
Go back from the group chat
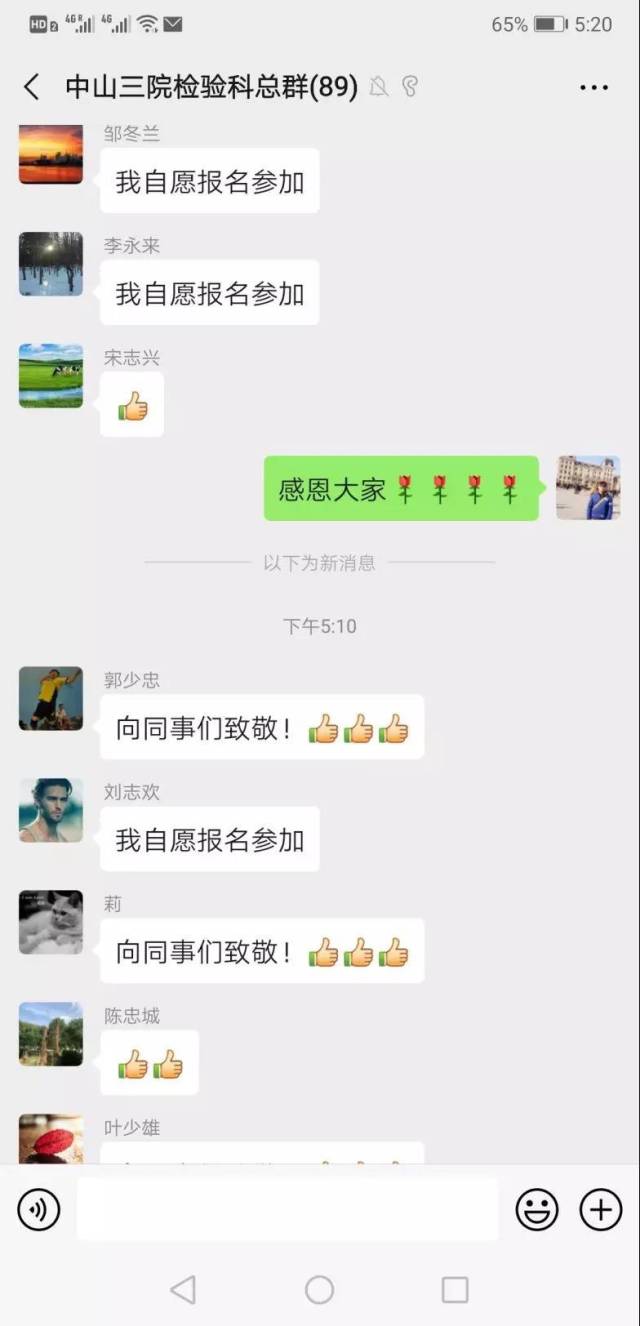[x=32, y=87]
